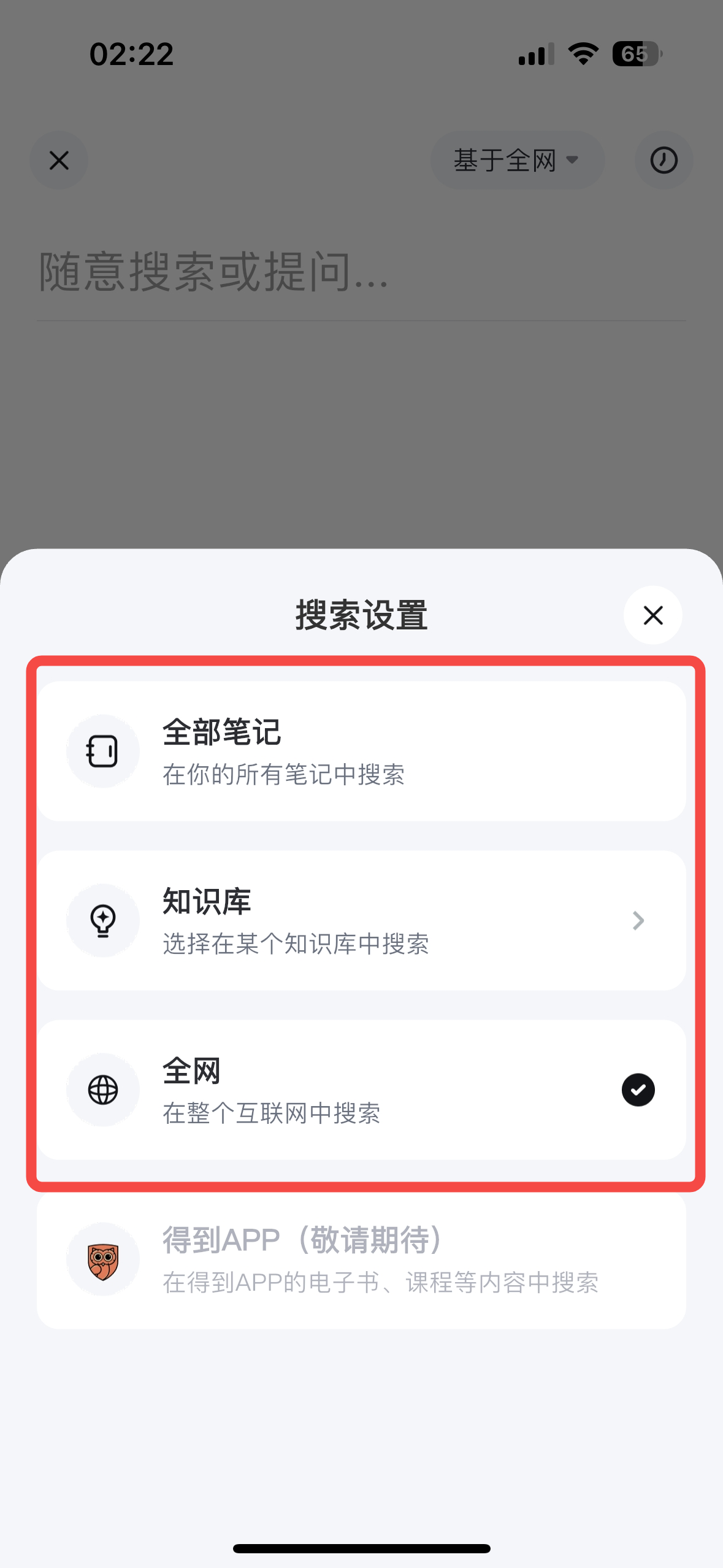The height and width of the screenshot is (1568, 723).
Task: Close the search page with top-left X
Action: tap(59, 161)
